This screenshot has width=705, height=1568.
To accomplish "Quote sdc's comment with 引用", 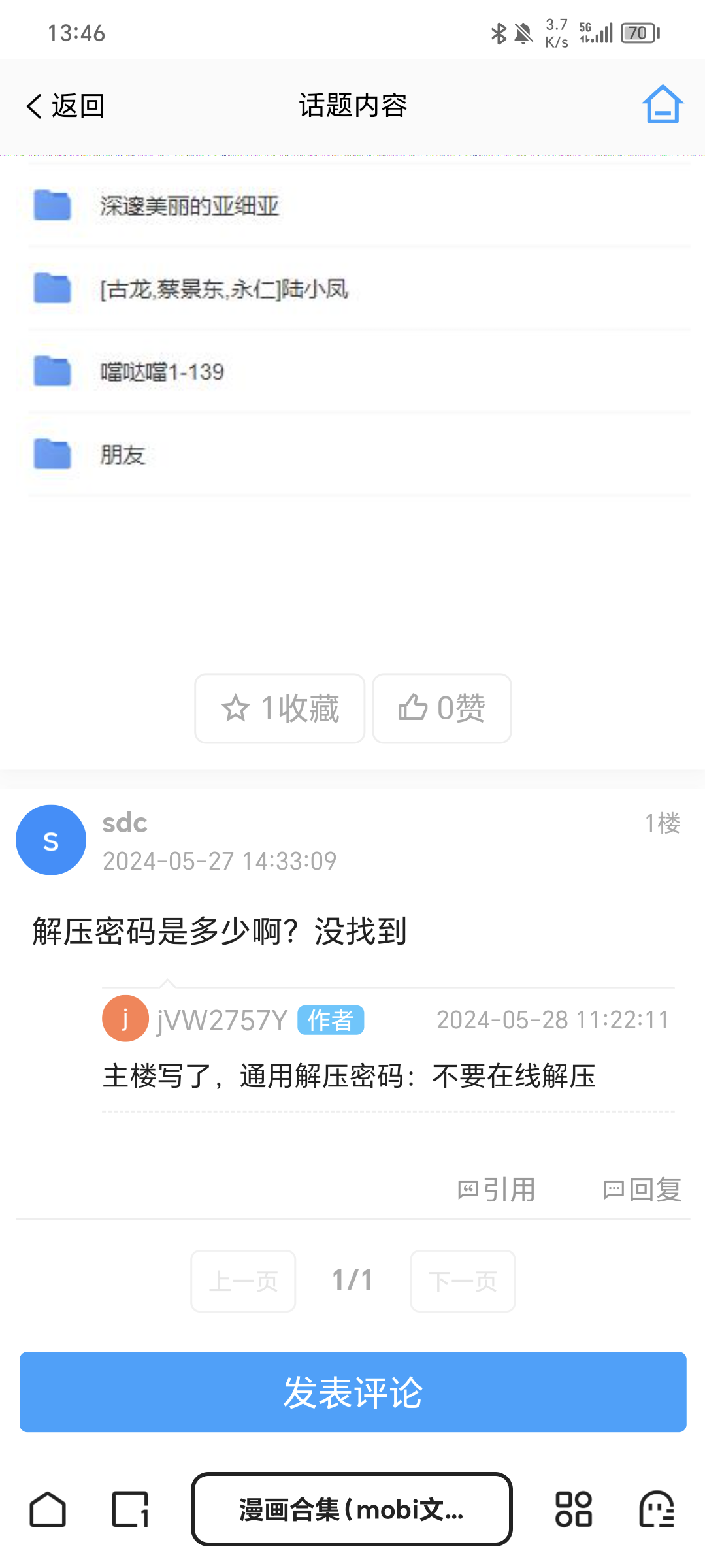I will (x=497, y=1189).
